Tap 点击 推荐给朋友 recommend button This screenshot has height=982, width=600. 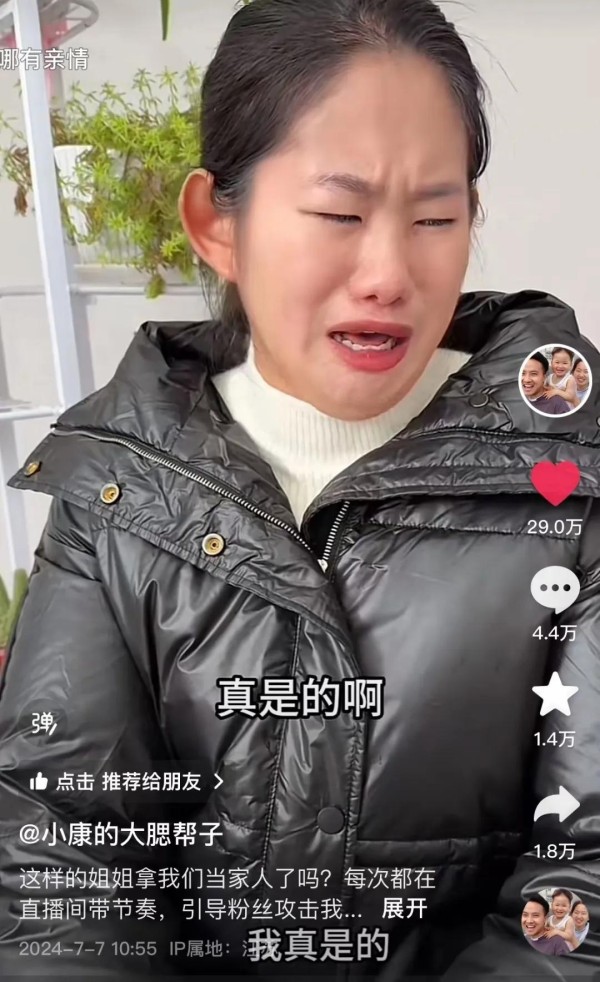pyautogui.click(x=127, y=781)
